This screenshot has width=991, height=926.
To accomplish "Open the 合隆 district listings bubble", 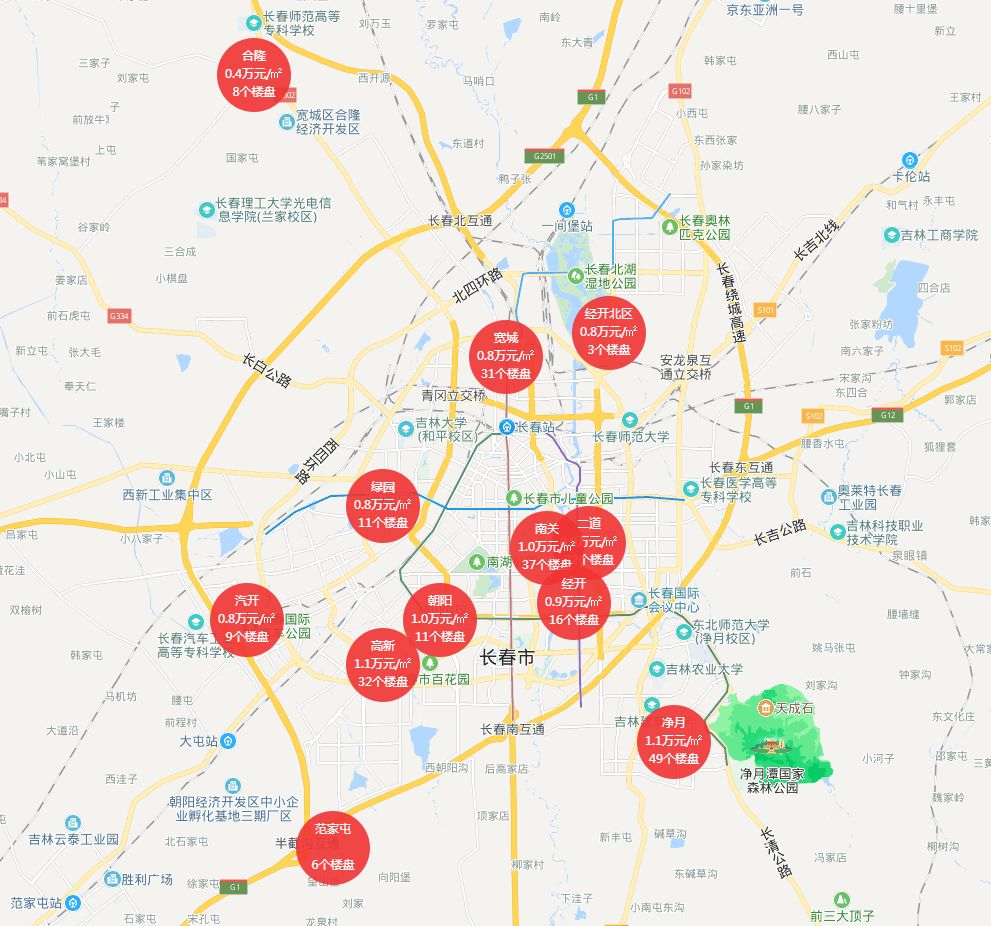I will coord(254,74).
